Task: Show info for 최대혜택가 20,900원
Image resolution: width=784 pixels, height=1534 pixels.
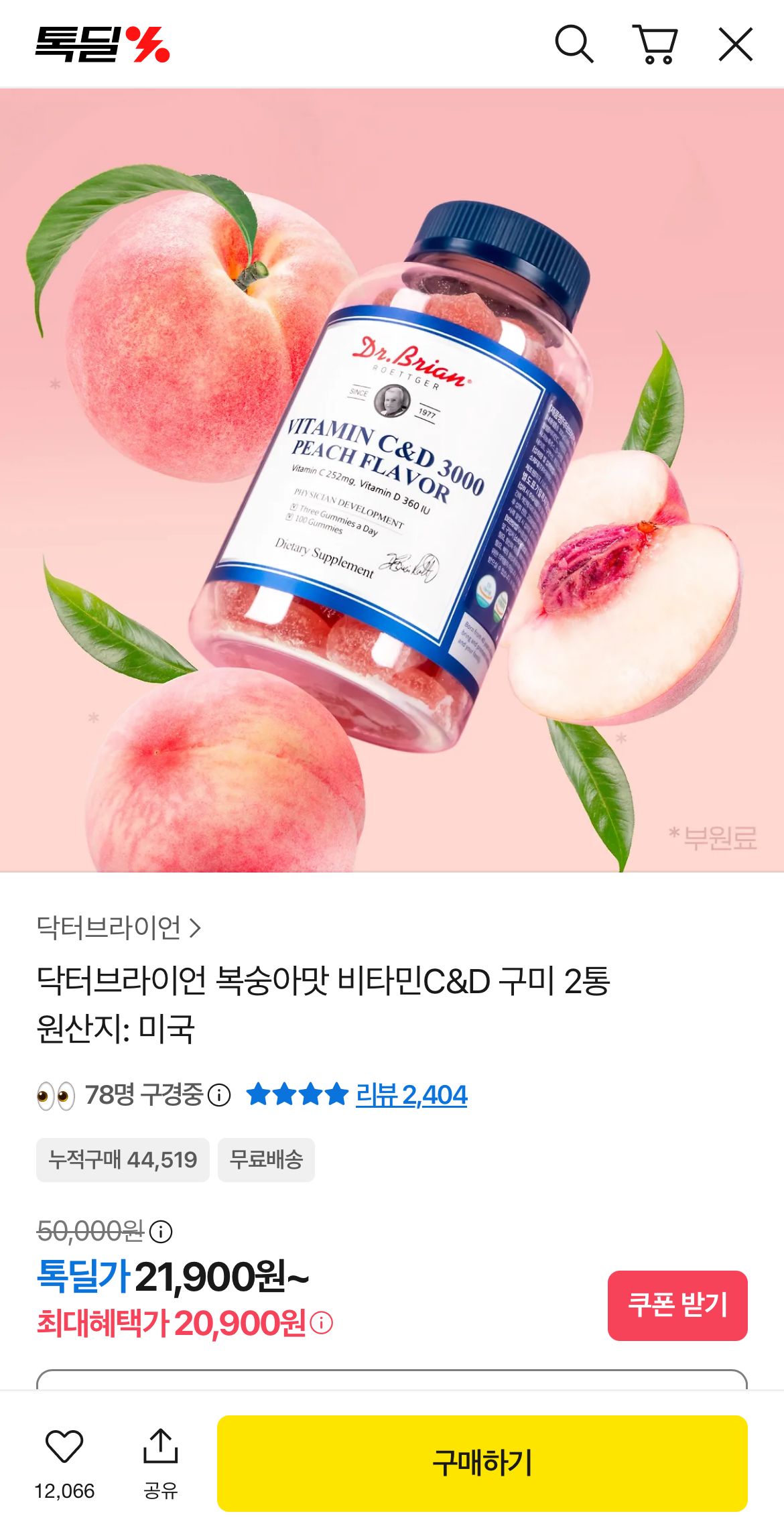Action: (322, 1324)
